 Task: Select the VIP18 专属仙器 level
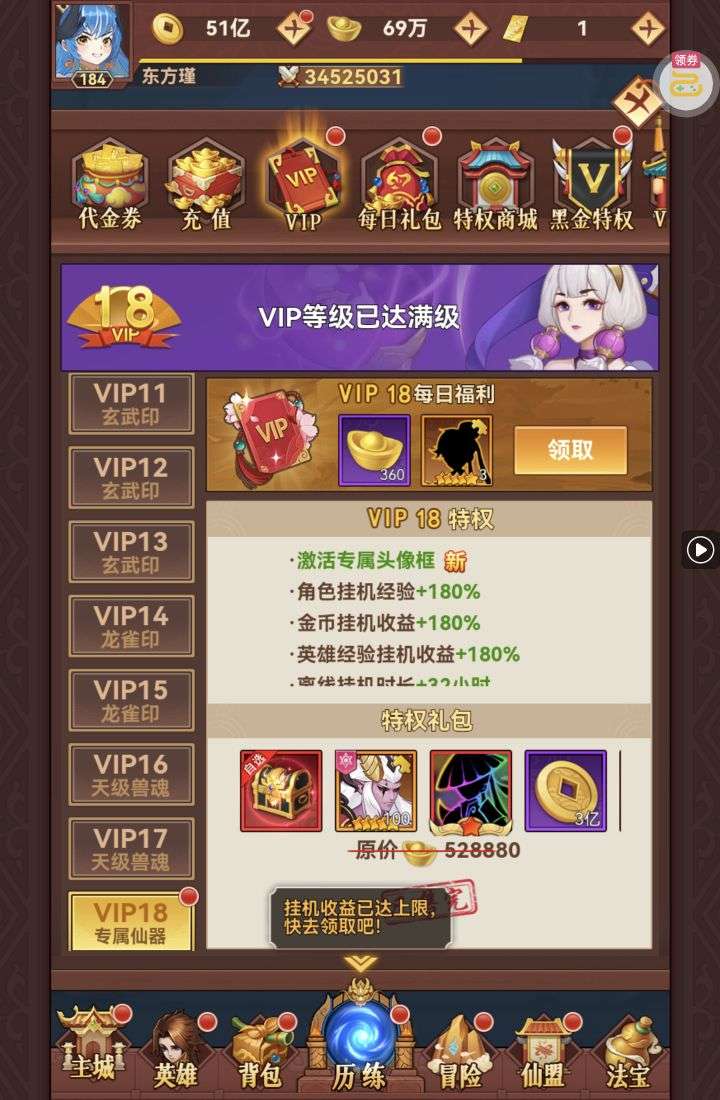point(131,922)
